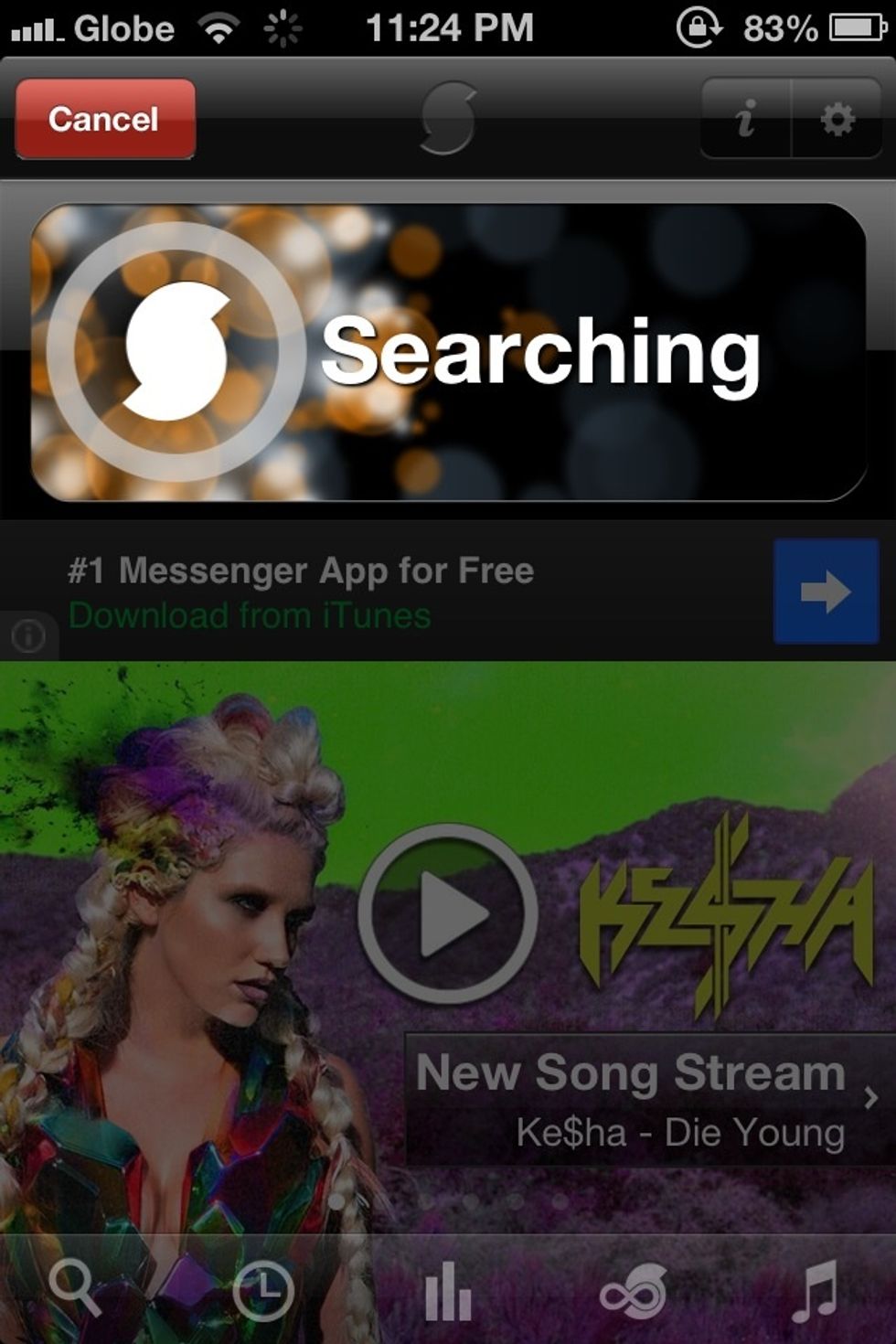Viewport: 896px width, 1344px height.
Task: Open the Messenger App ad arrow
Action: pyautogui.click(x=826, y=592)
